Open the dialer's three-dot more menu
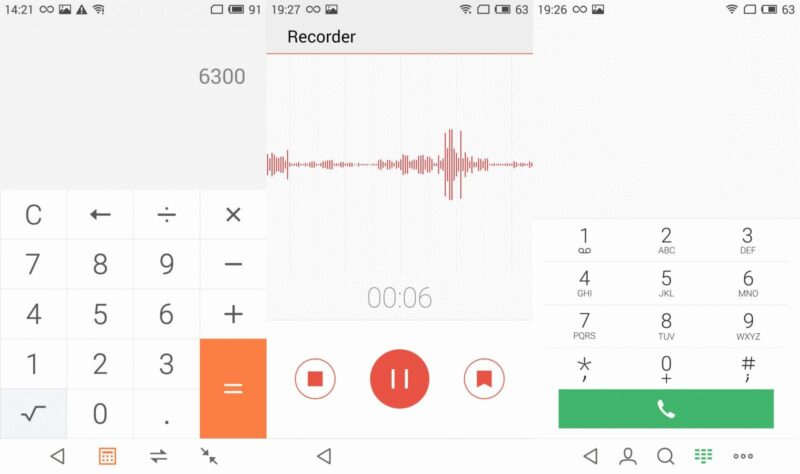This screenshot has width=800, height=474. (743, 456)
